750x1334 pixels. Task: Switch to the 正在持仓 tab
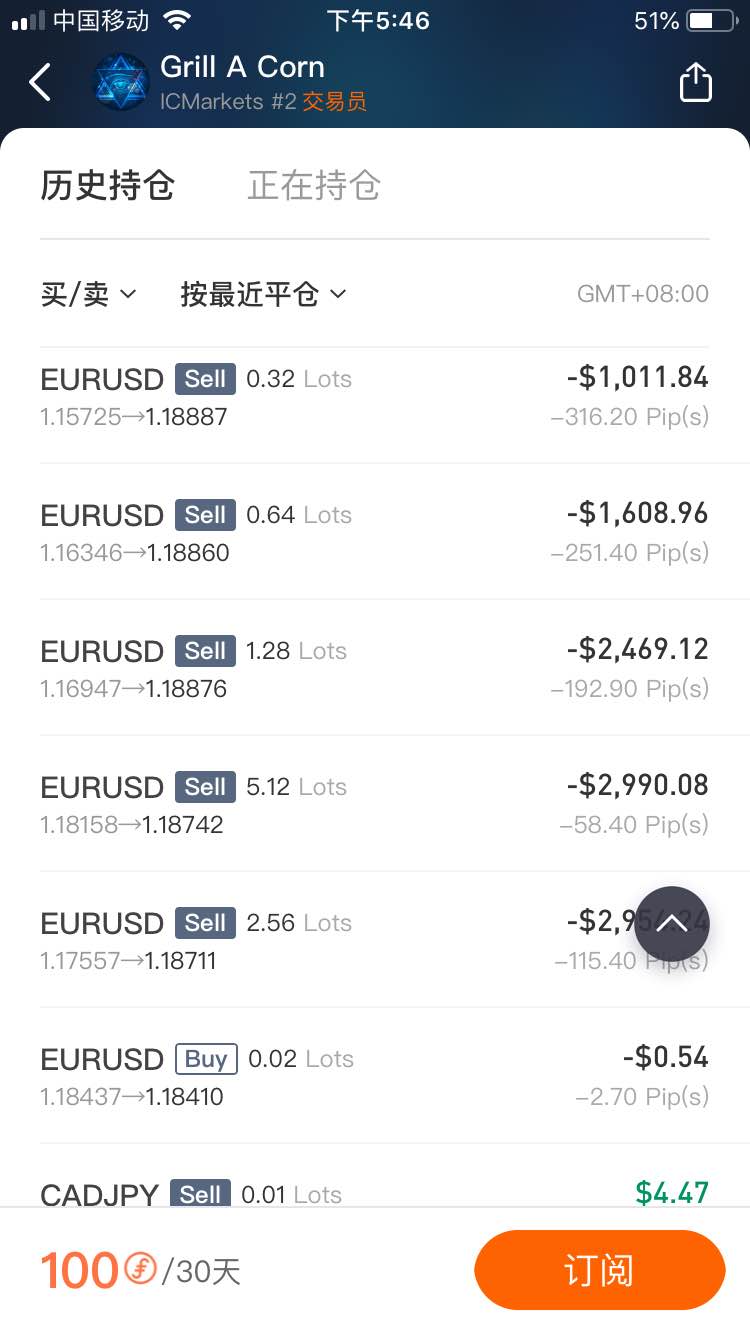coord(314,186)
